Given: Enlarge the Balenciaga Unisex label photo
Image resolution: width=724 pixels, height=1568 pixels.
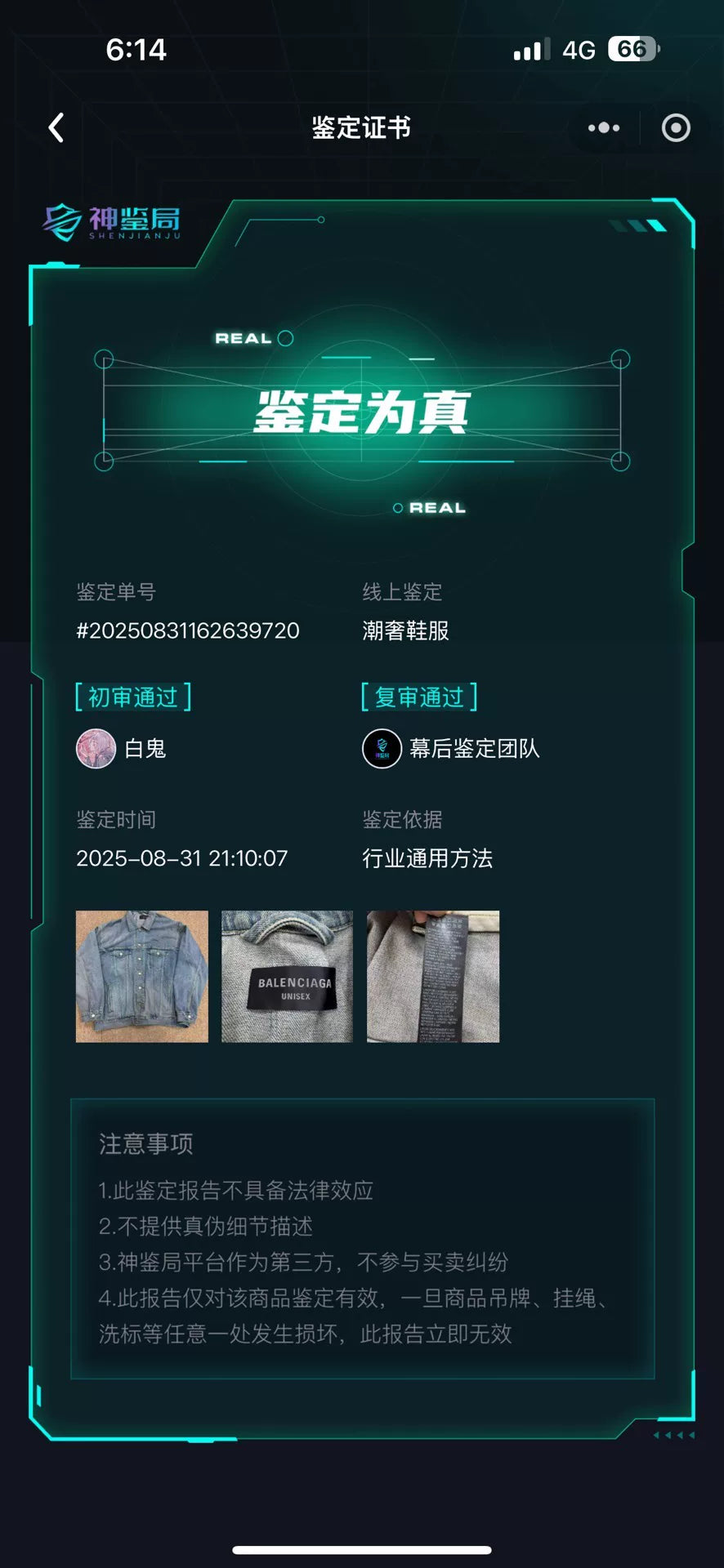Looking at the screenshot, I should 287,976.
